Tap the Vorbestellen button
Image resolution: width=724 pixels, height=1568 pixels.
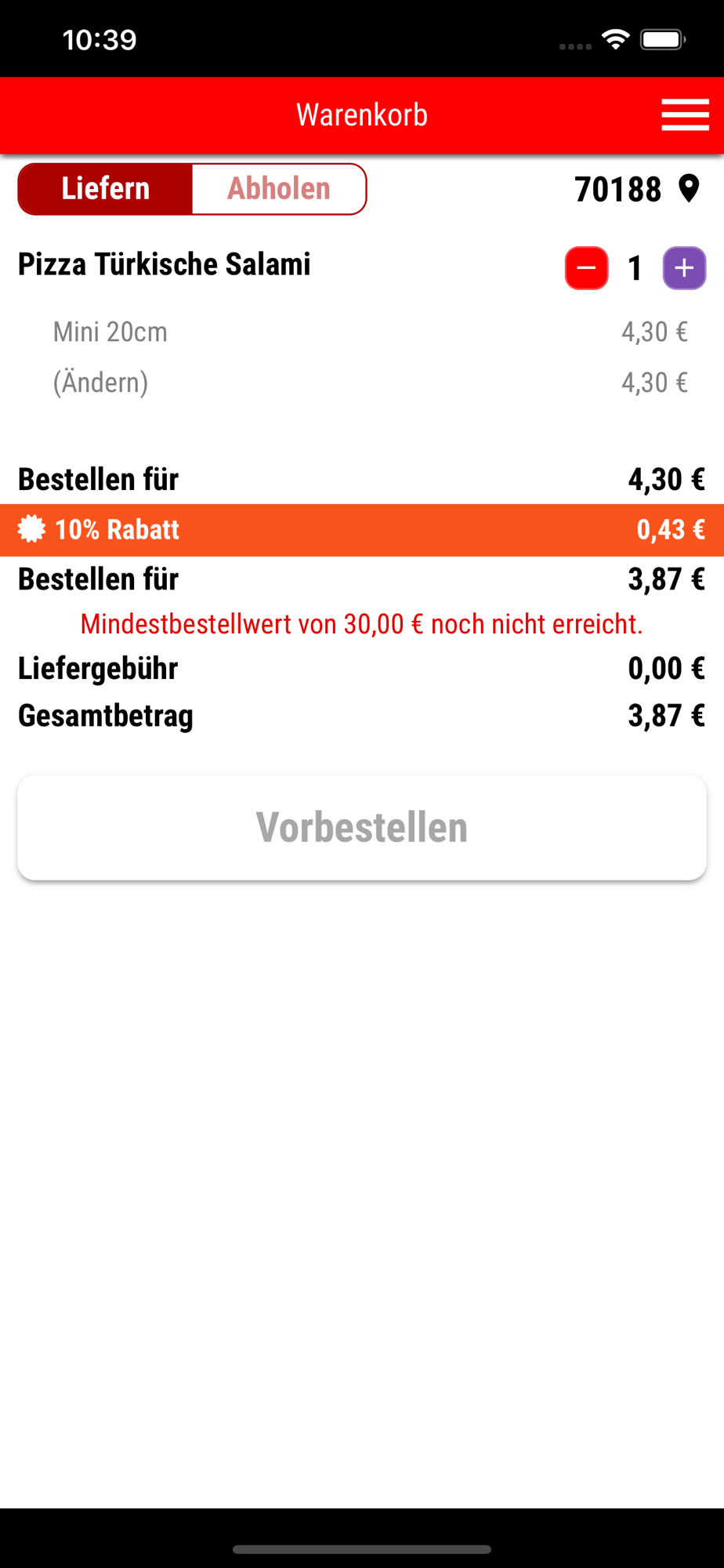(362, 827)
